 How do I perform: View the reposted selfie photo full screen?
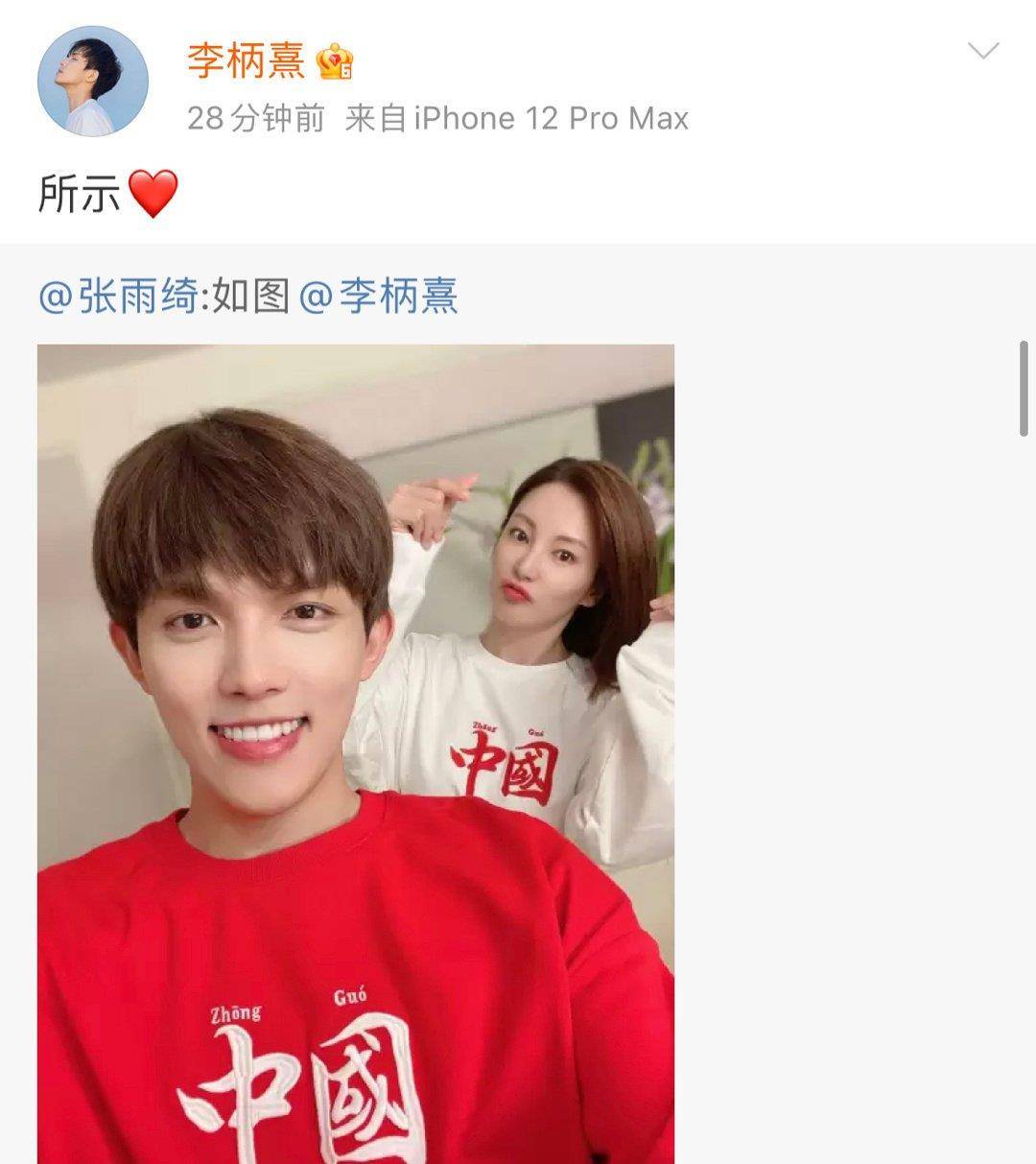click(355, 753)
